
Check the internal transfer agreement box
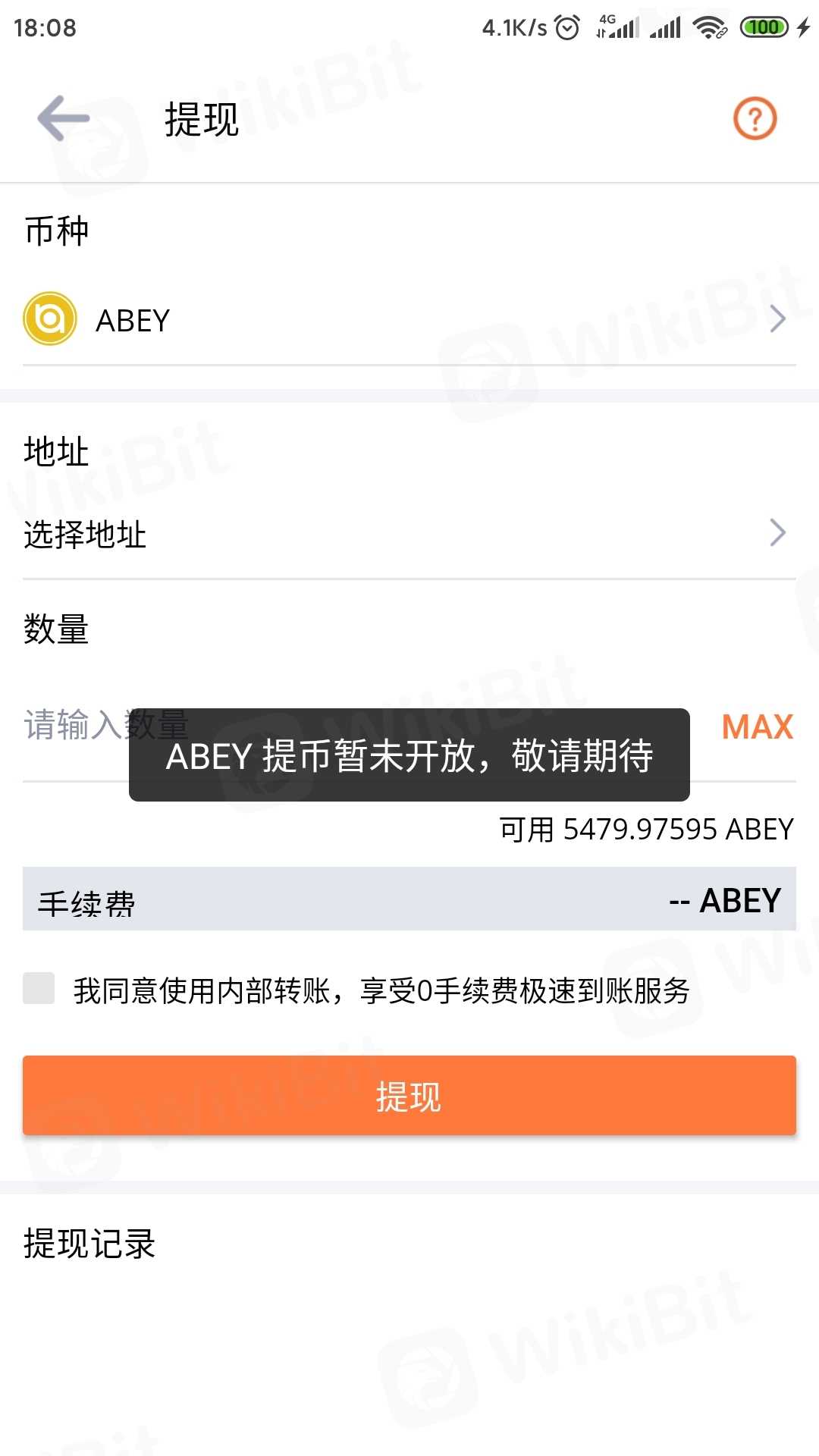click(39, 989)
